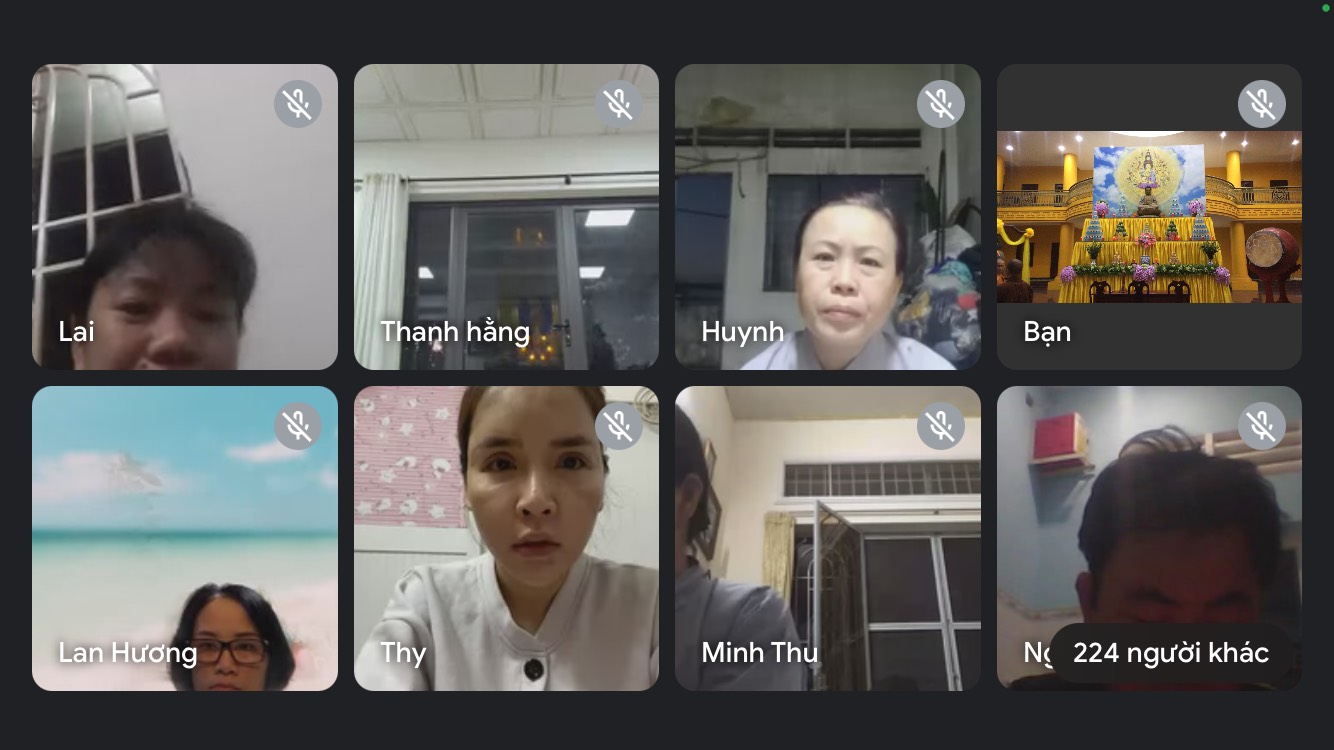
Task: Select Lan Hương's video tile
Action: click(x=185, y=538)
